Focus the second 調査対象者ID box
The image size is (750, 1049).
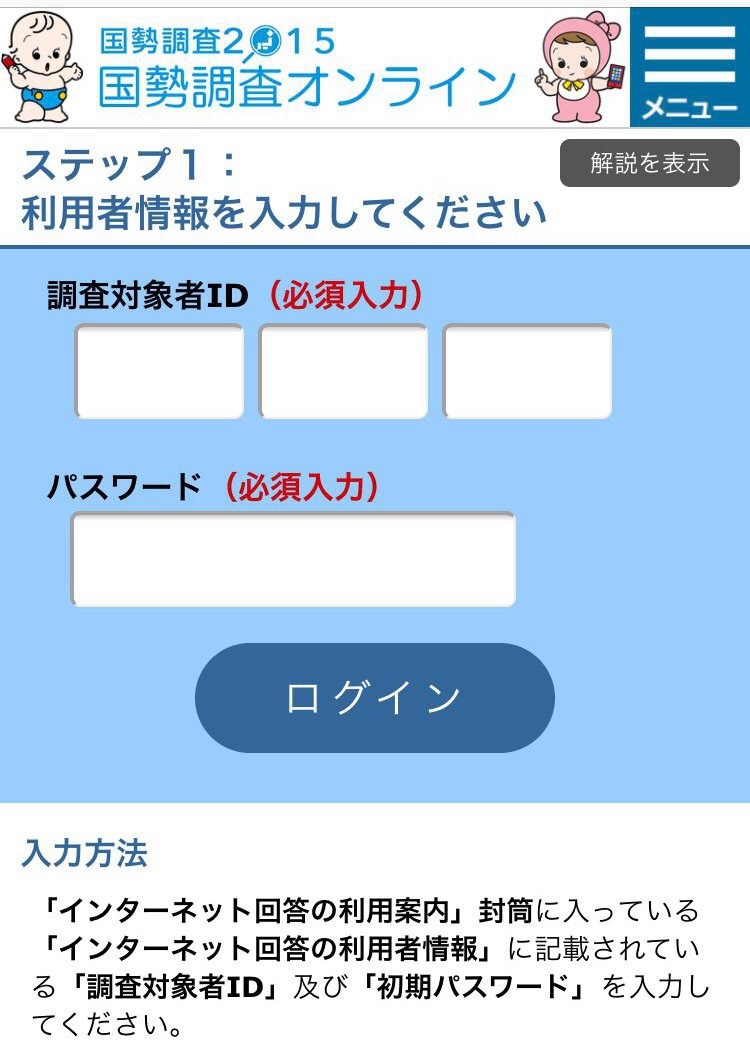(343, 371)
